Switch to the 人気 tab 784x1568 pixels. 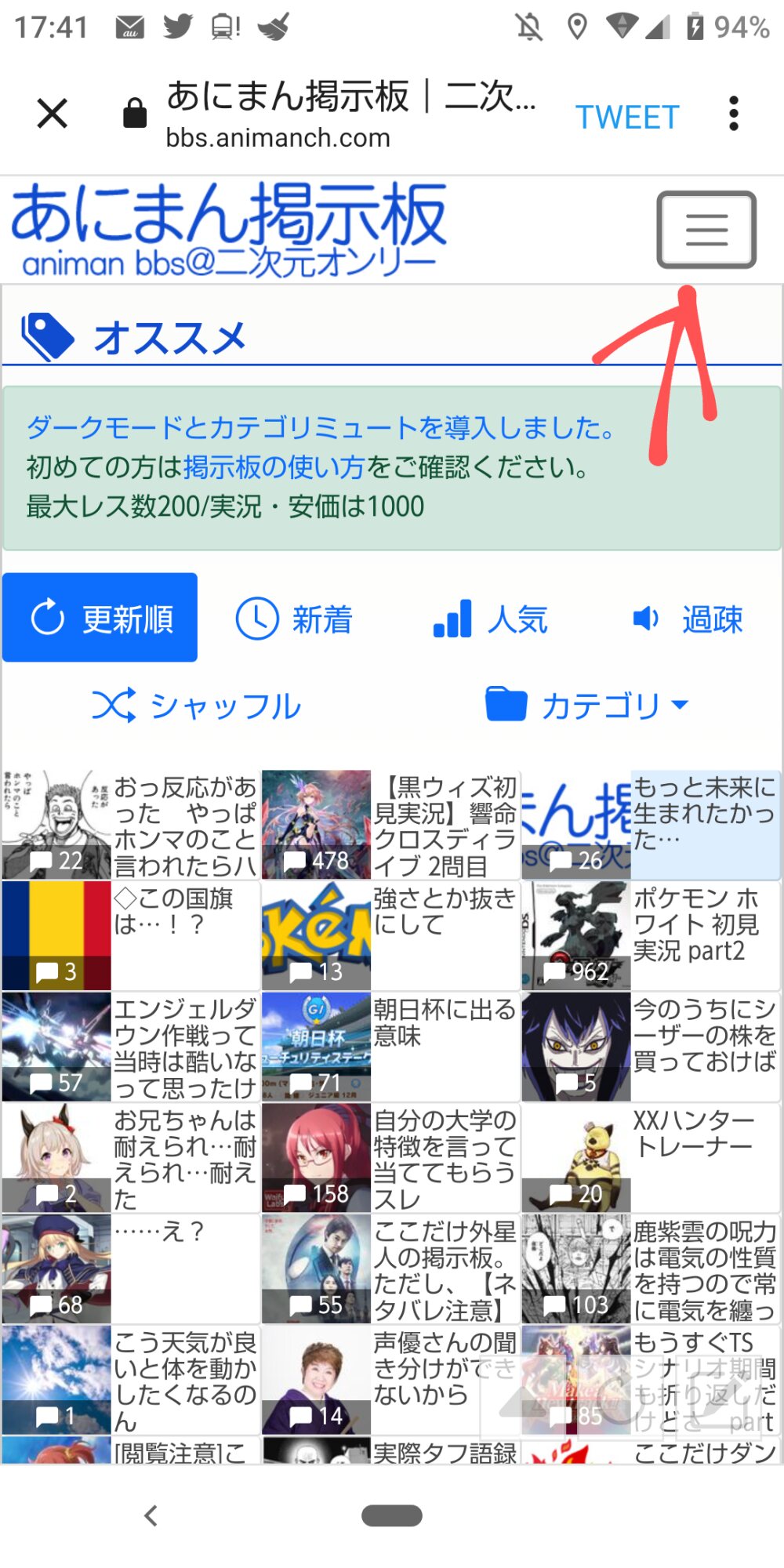pyautogui.click(x=491, y=619)
